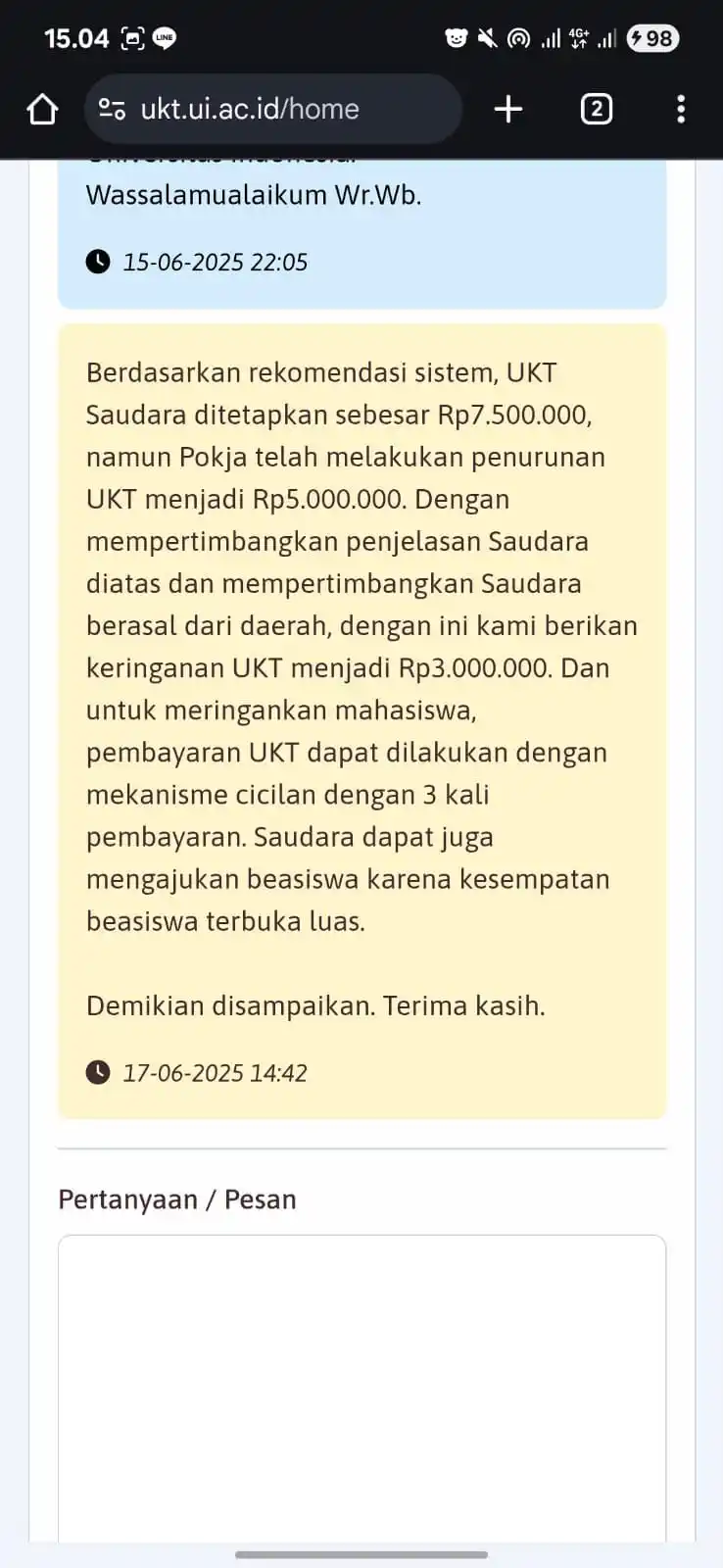The height and width of the screenshot is (1568, 723).
Task: Go to the browser home page
Action: [42, 109]
